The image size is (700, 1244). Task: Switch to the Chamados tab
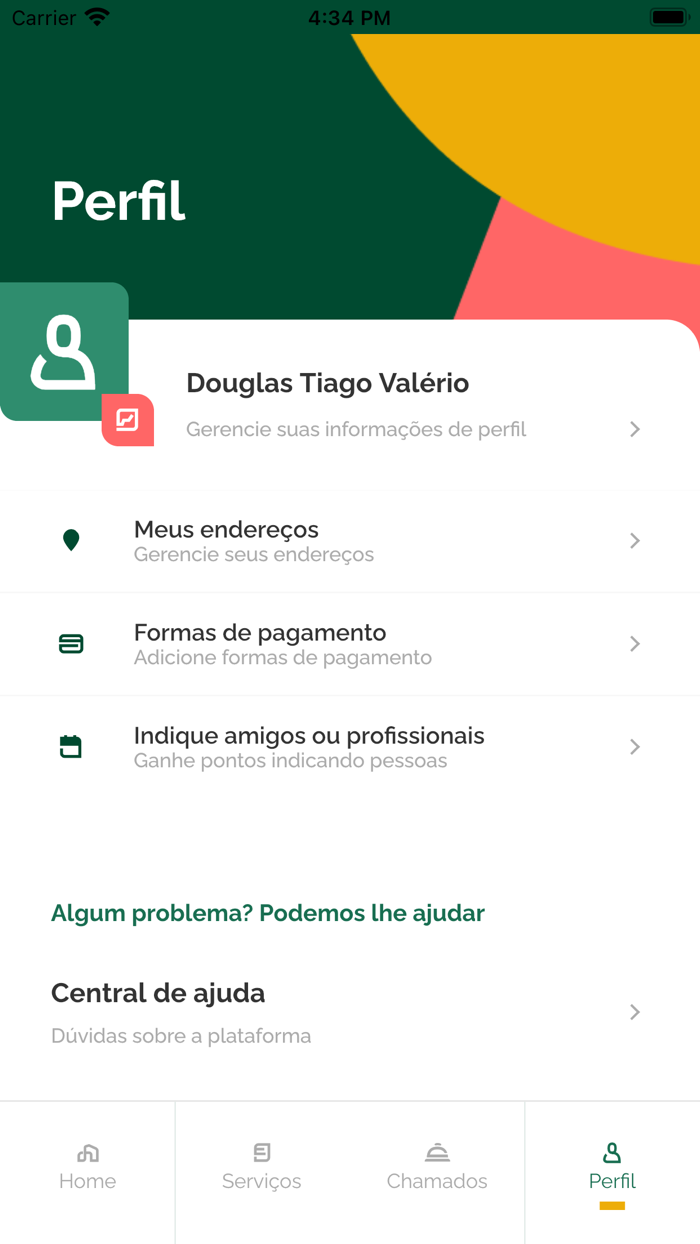coord(437,1168)
